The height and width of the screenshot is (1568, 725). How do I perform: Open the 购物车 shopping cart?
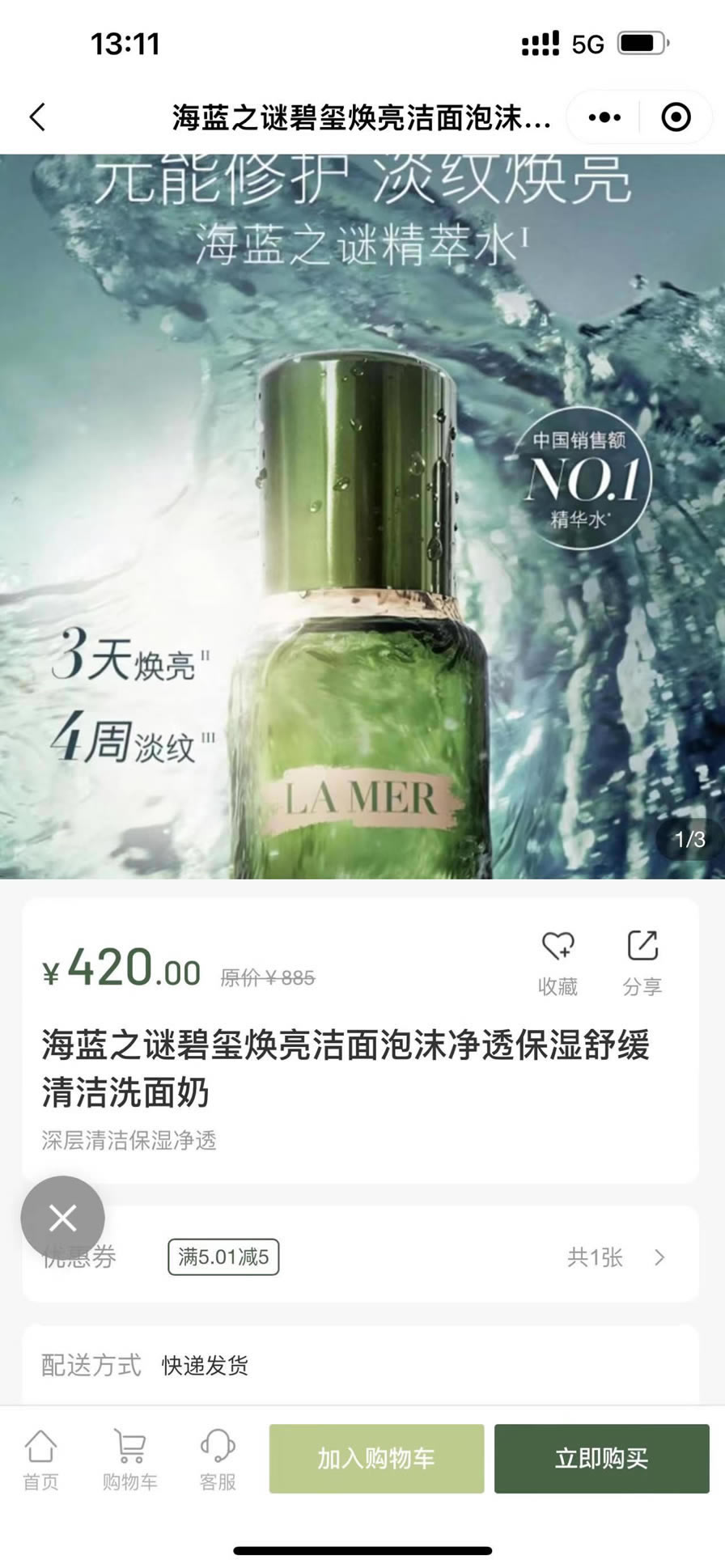tap(129, 1459)
